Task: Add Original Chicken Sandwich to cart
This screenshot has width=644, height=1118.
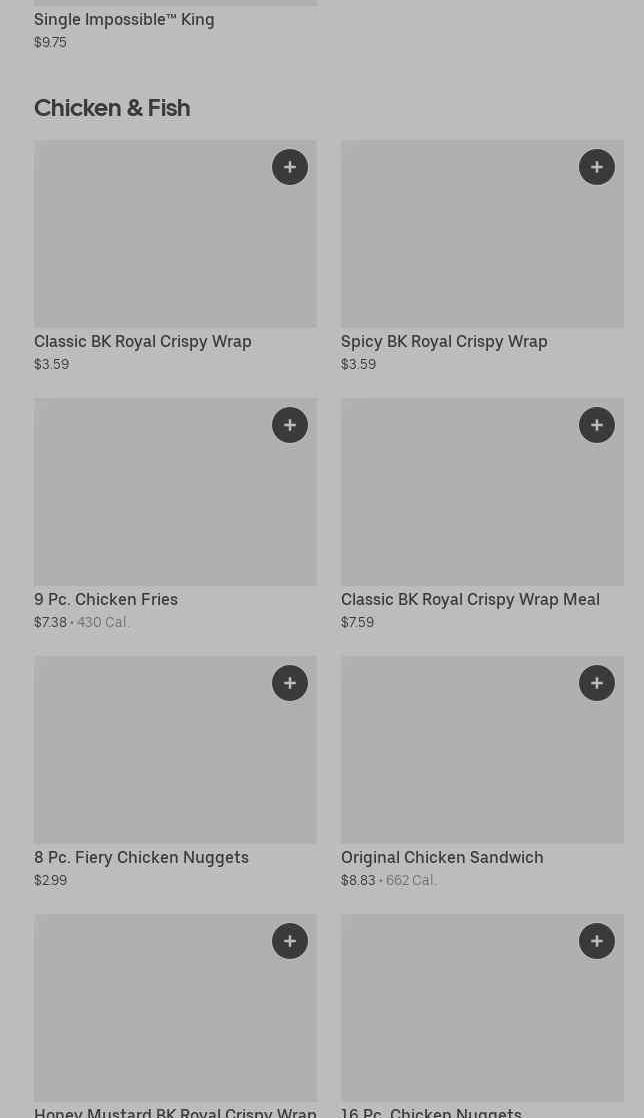Action: click(597, 683)
